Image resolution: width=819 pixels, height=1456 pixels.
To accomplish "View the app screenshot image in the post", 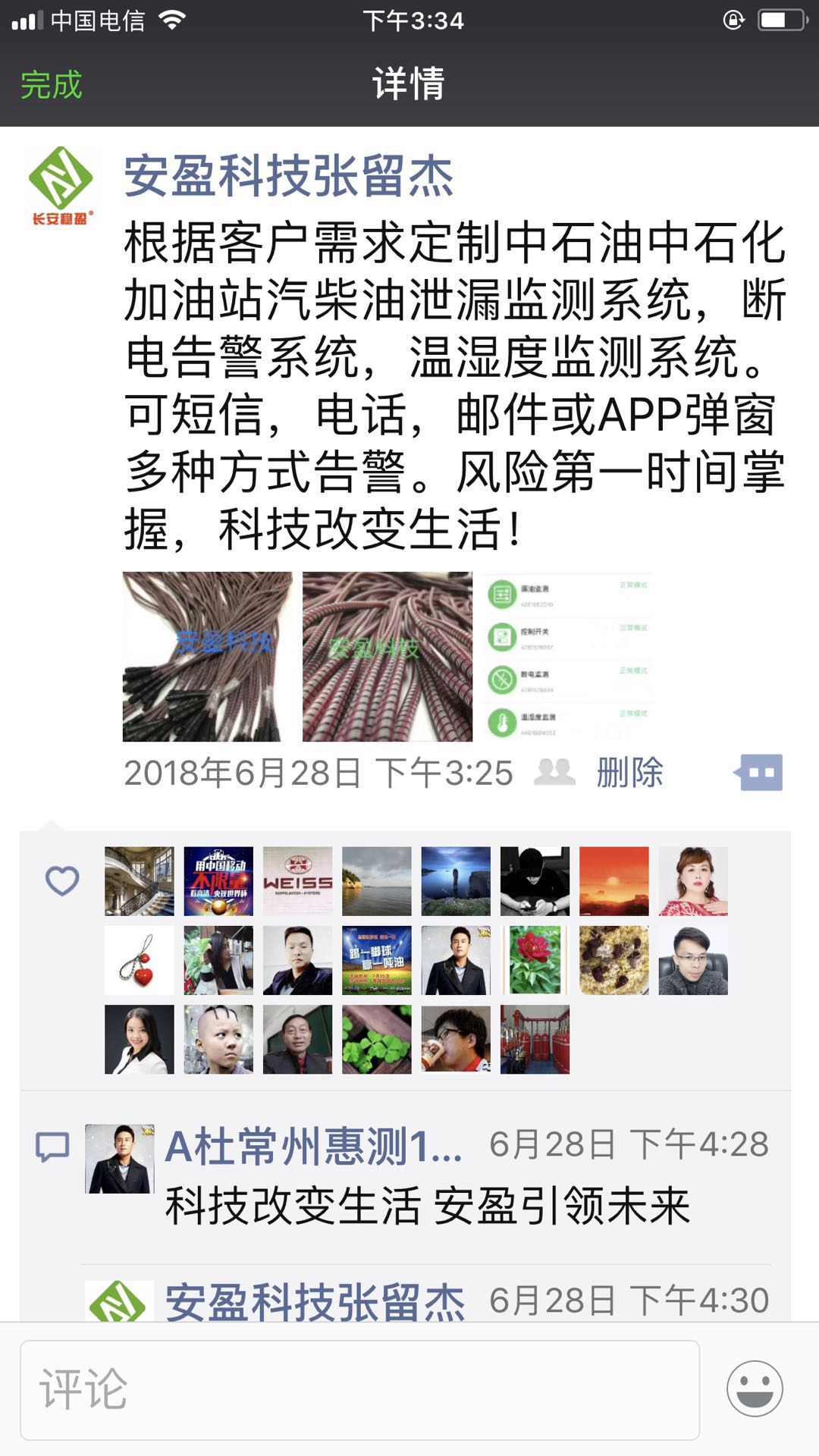I will 567,657.
